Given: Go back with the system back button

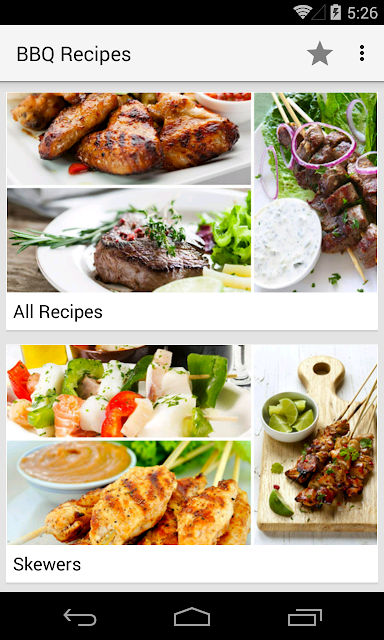Looking at the screenshot, I should point(80,617).
